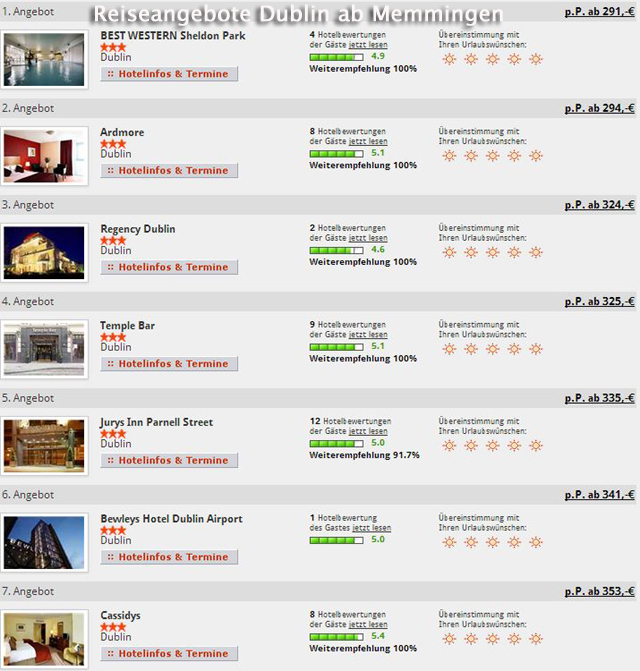The image size is (640, 671).
Task: Open Hotelinfos & Termine for Temple Bar
Action: pos(169,364)
